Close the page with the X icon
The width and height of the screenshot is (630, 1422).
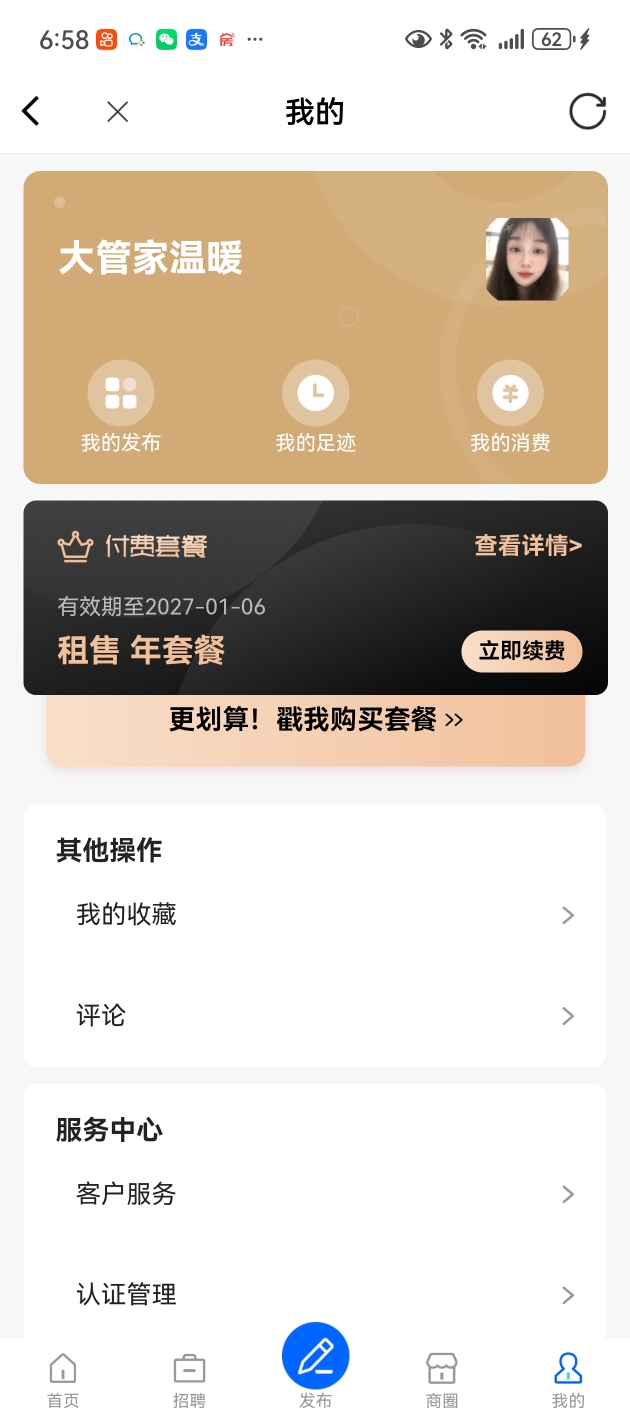click(117, 112)
